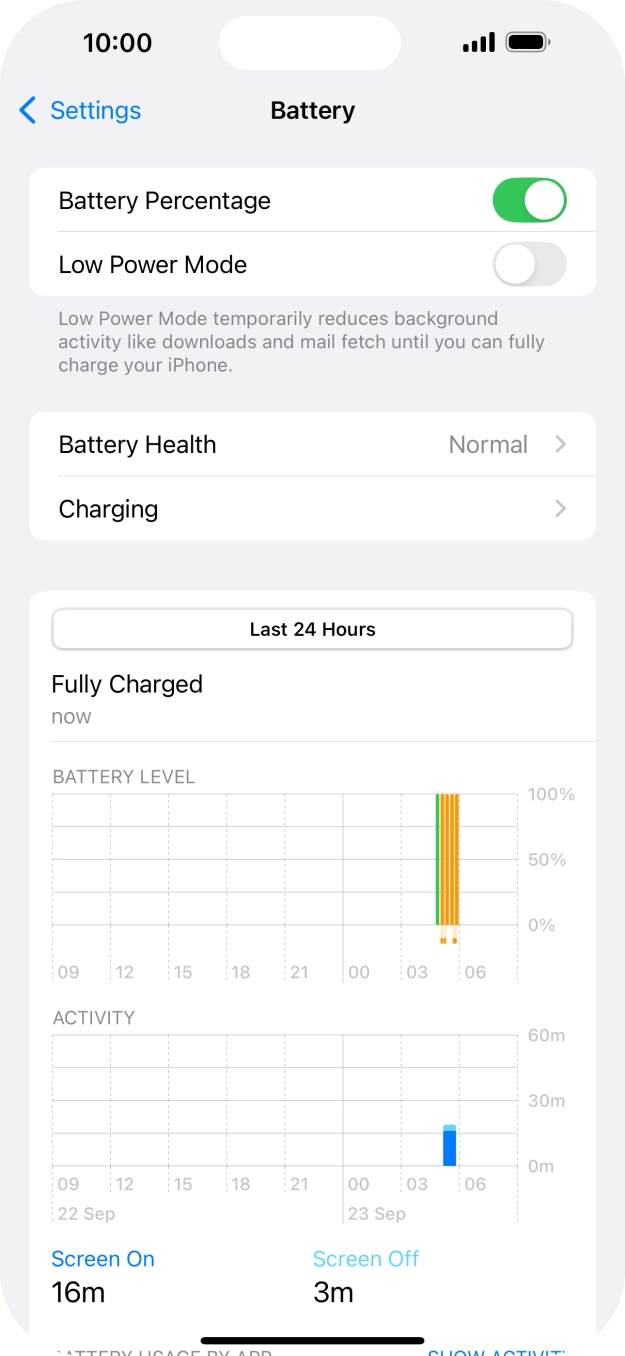Open the Charging settings
Image resolution: width=625 pixels, height=1356 pixels.
[x=312, y=509]
